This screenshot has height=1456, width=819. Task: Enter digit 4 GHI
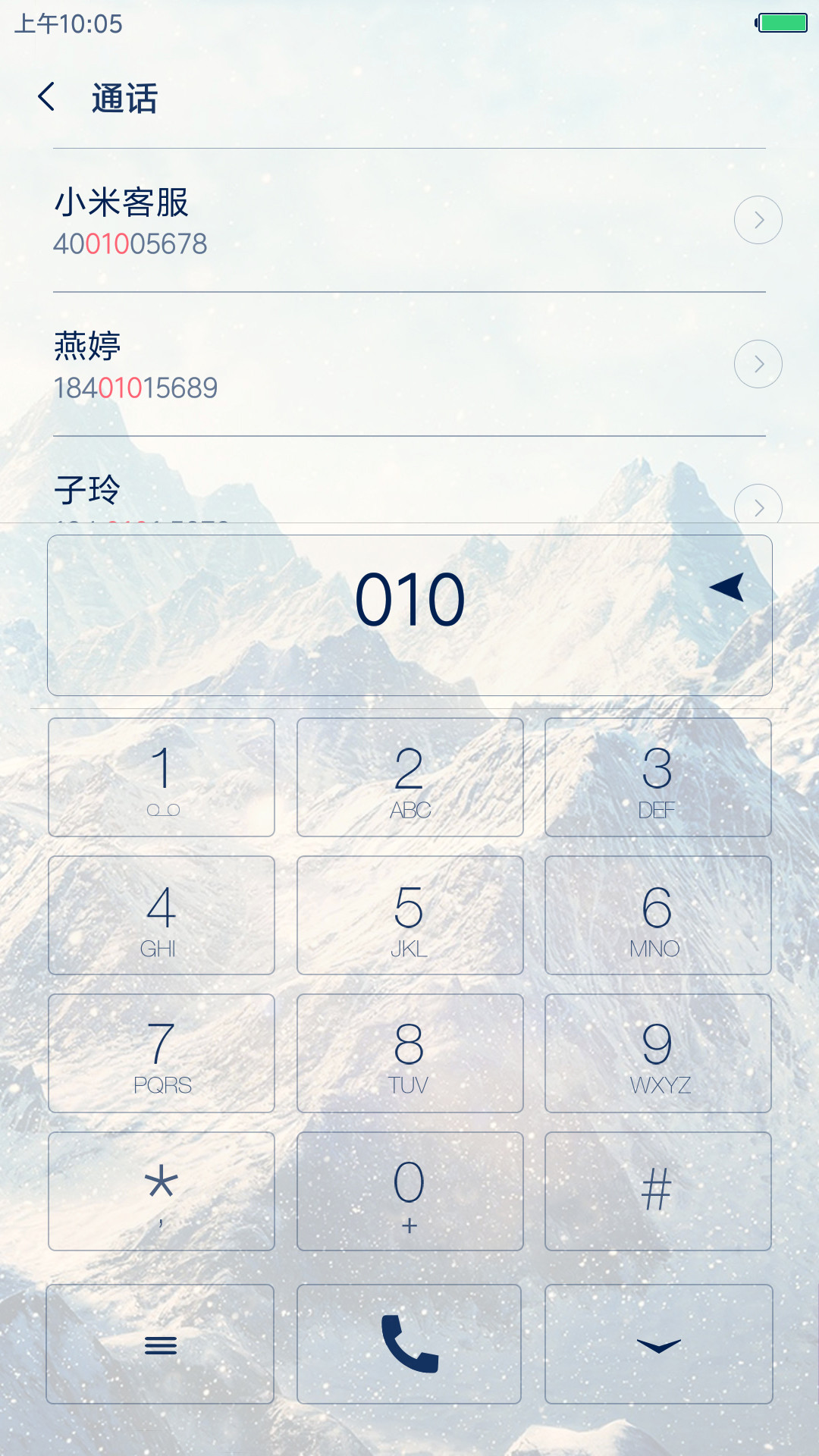[x=162, y=915]
